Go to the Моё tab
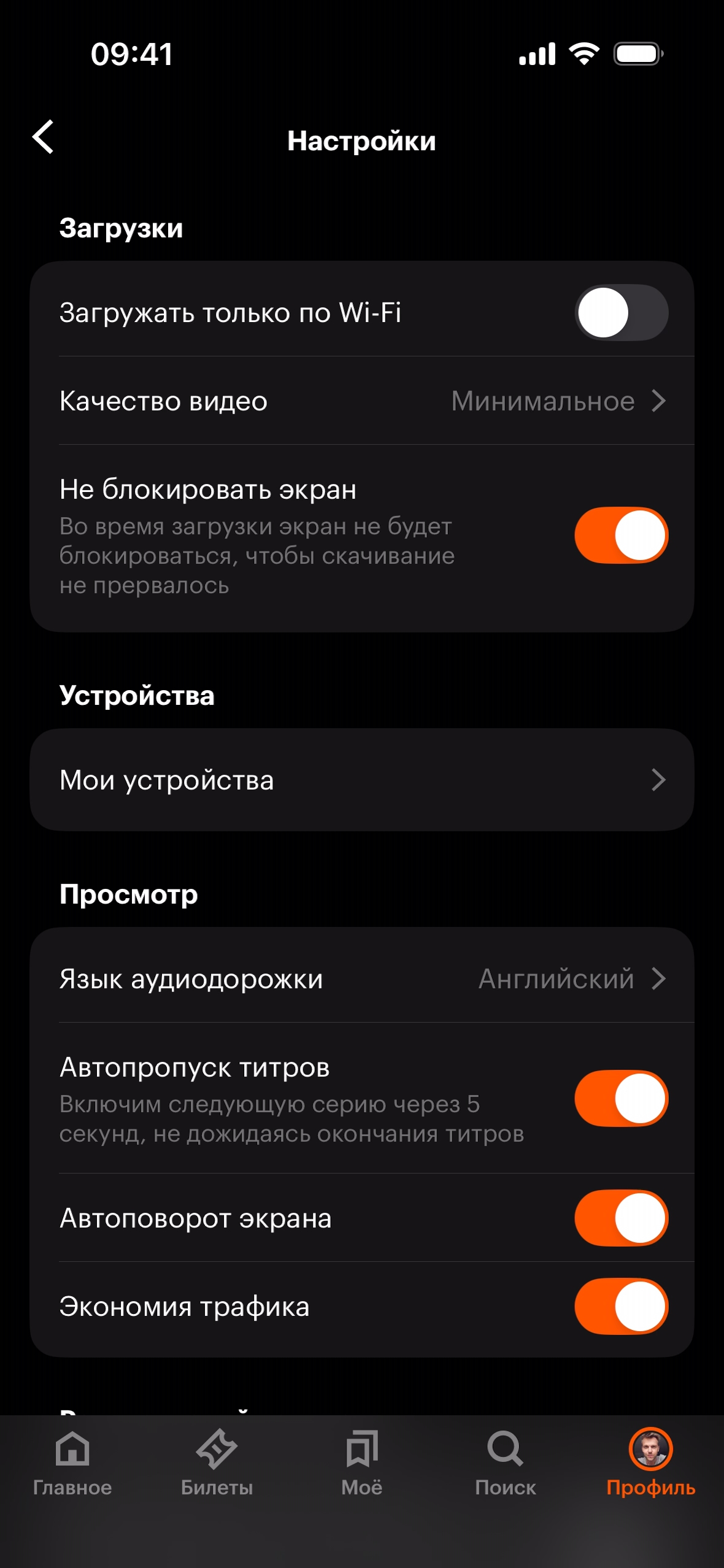The width and height of the screenshot is (724, 1568). click(x=362, y=1462)
